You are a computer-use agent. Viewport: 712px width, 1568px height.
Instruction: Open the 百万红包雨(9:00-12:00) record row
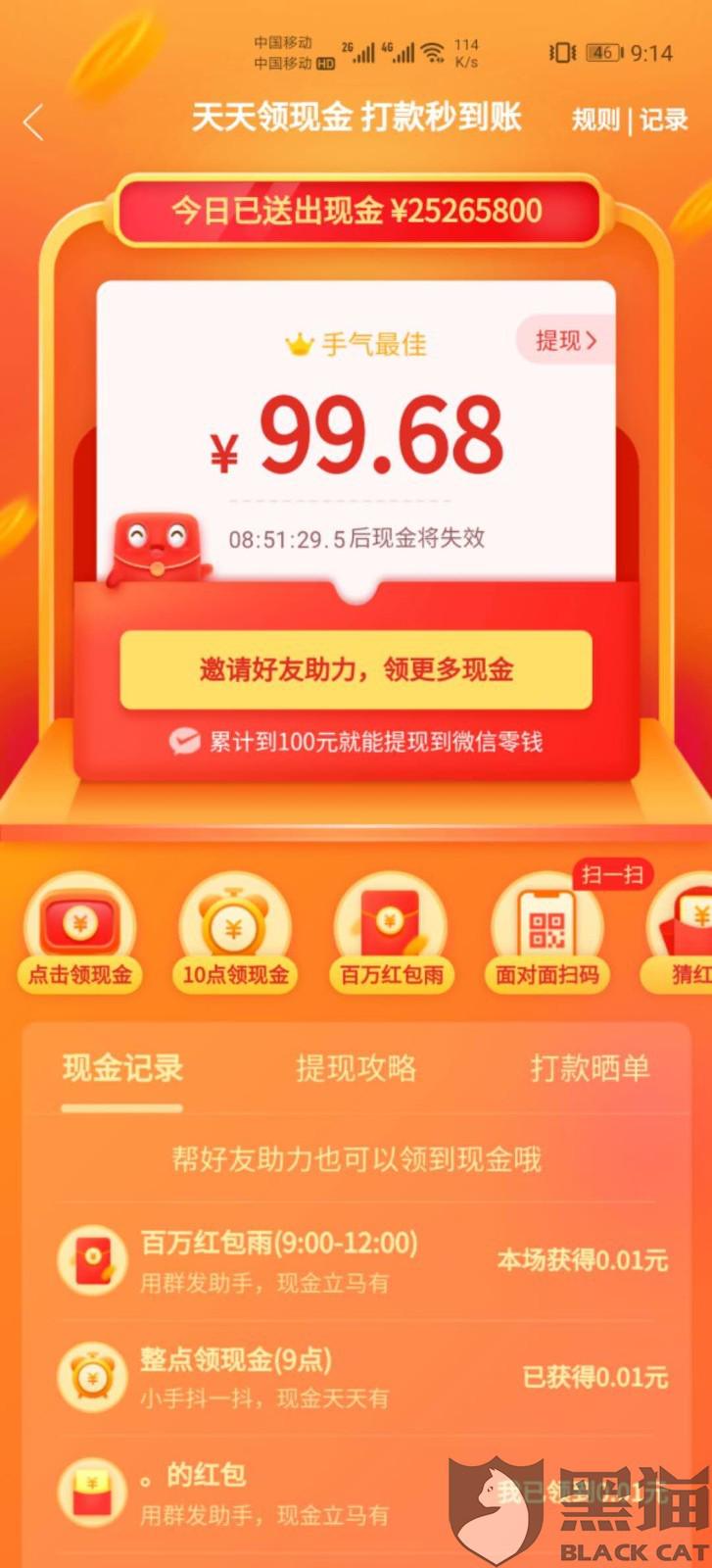[x=356, y=1260]
